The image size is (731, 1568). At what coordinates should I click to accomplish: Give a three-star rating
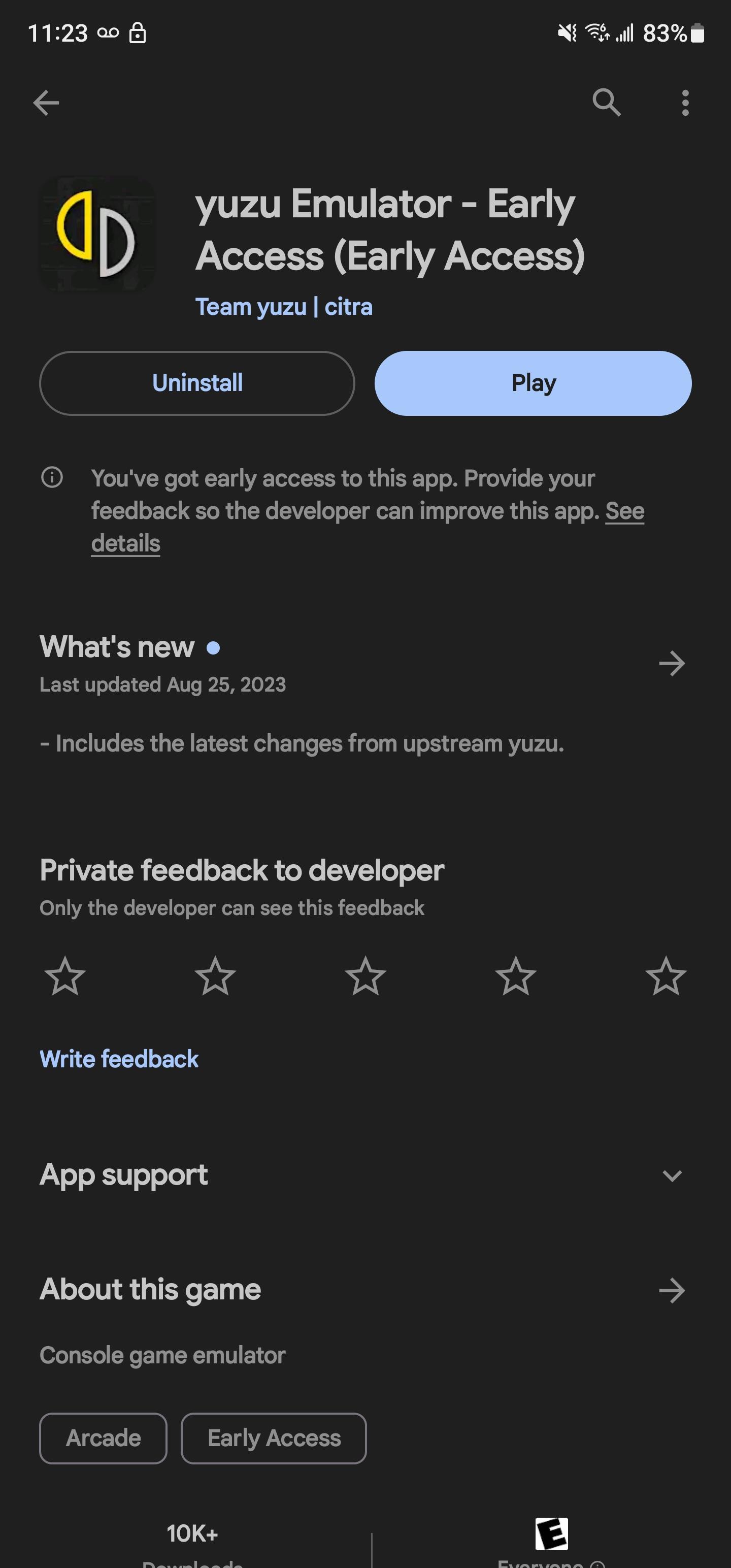[365, 976]
